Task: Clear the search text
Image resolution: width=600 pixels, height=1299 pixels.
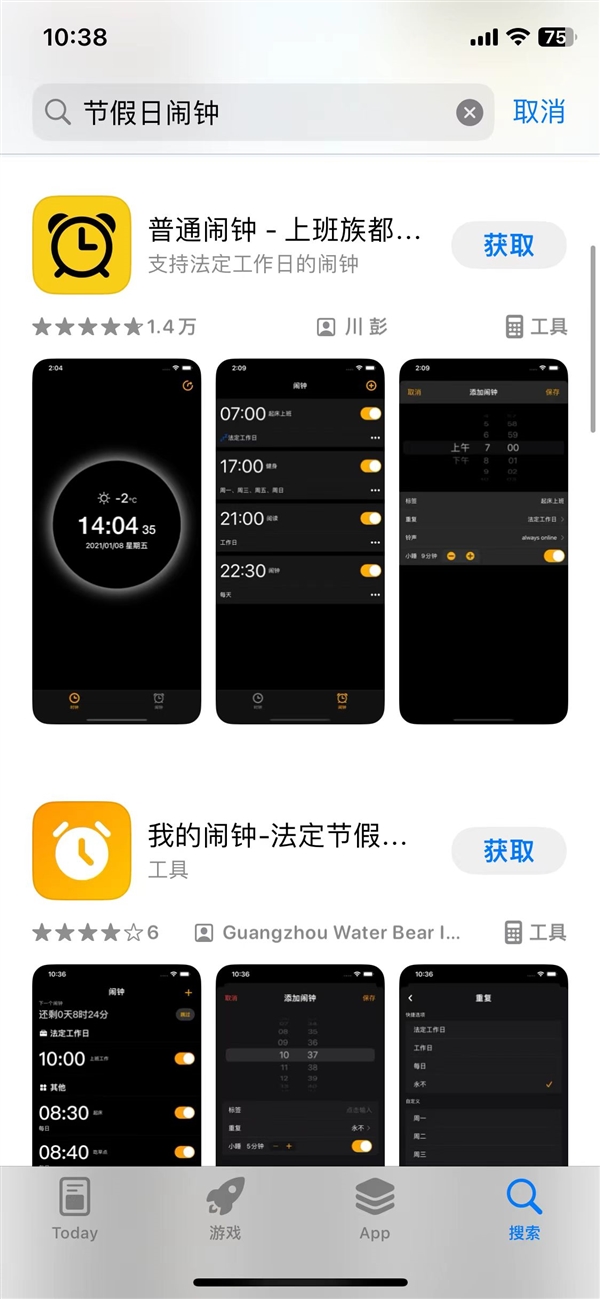Action: (470, 112)
